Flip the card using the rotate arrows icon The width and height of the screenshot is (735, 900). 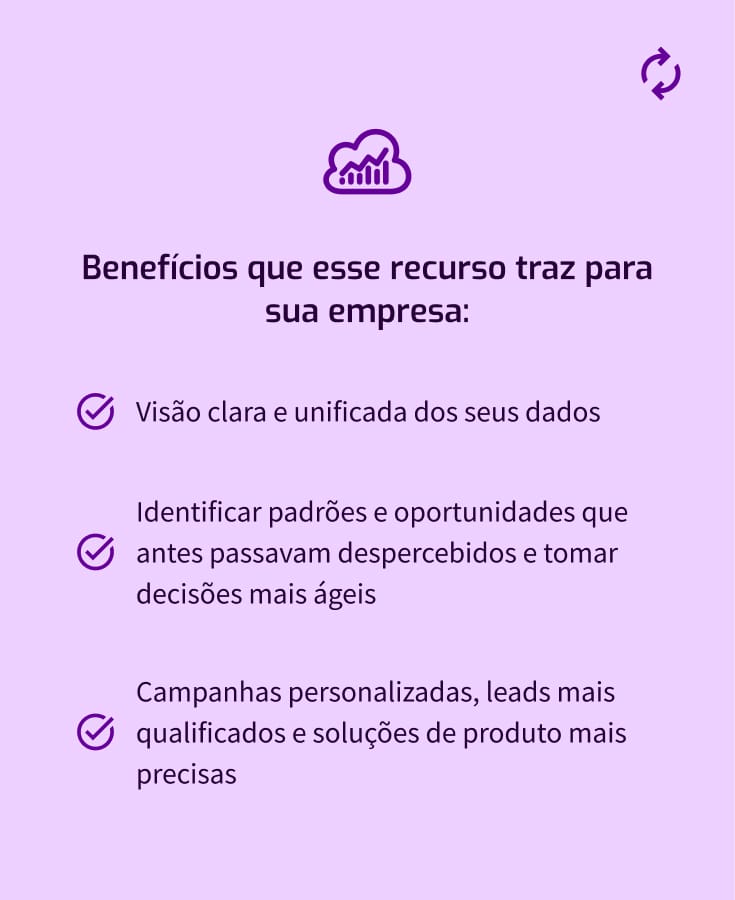tap(660, 74)
